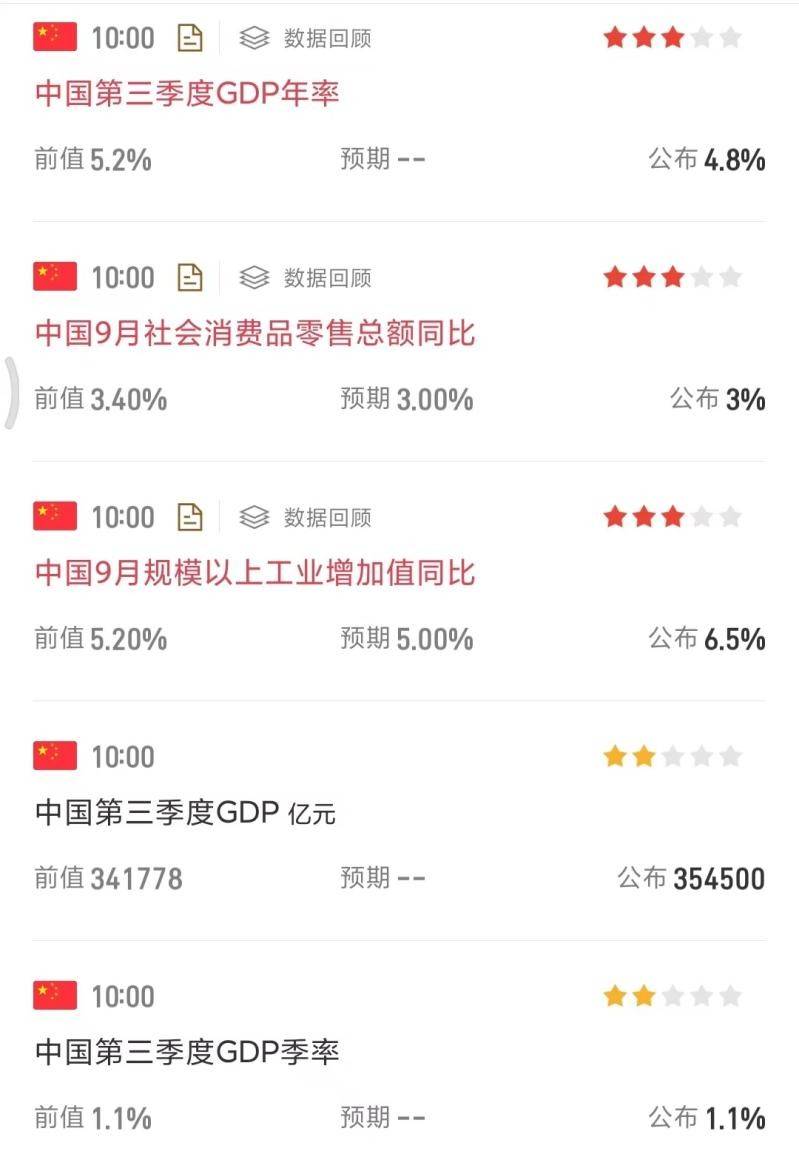Tap document icon for 社会消费品零售总额同比
This screenshot has height=1151, width=799.
(x=189, y=277)
